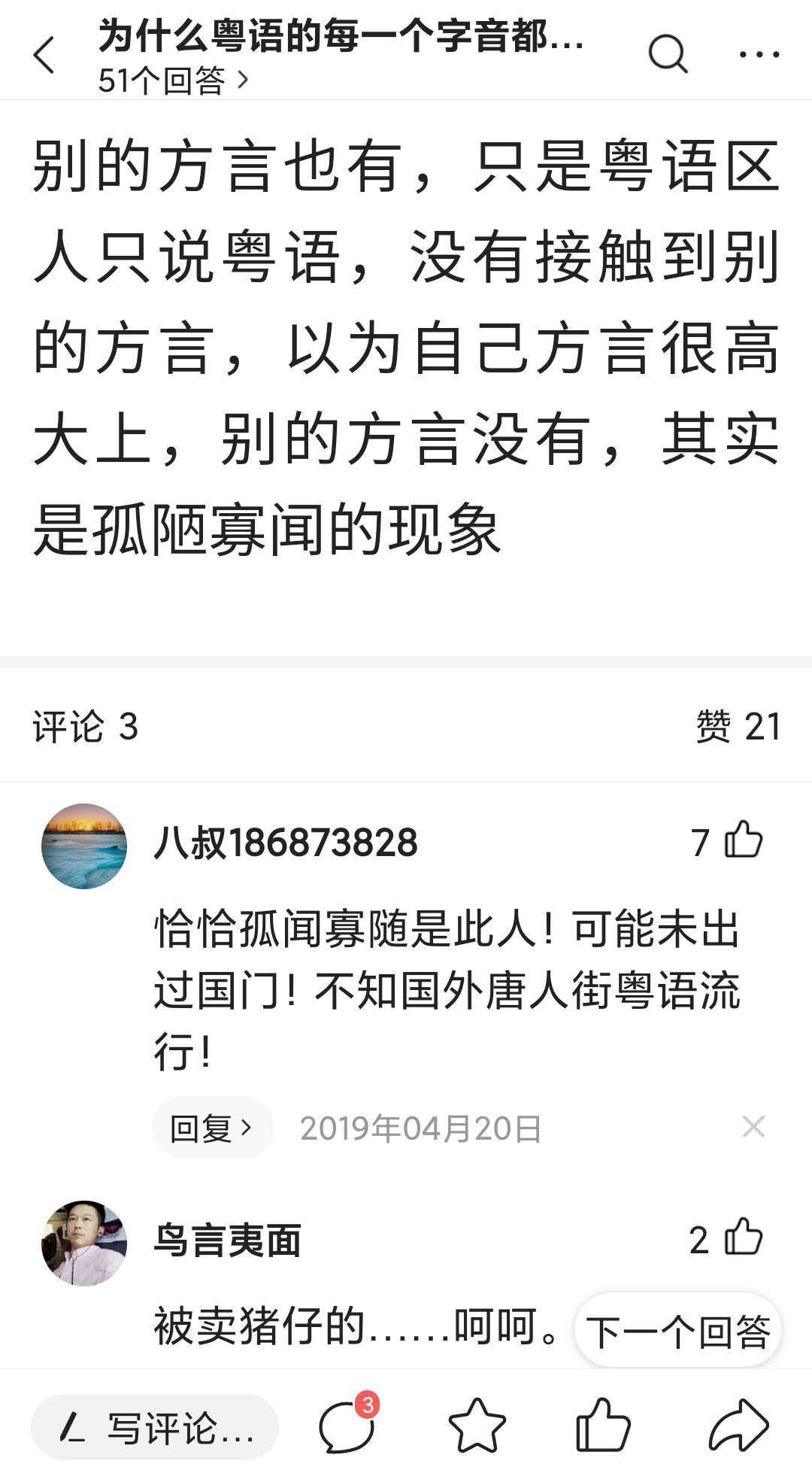Open 八叔186873828's profile avatar
812x1479 pixels.
(84, 846)
